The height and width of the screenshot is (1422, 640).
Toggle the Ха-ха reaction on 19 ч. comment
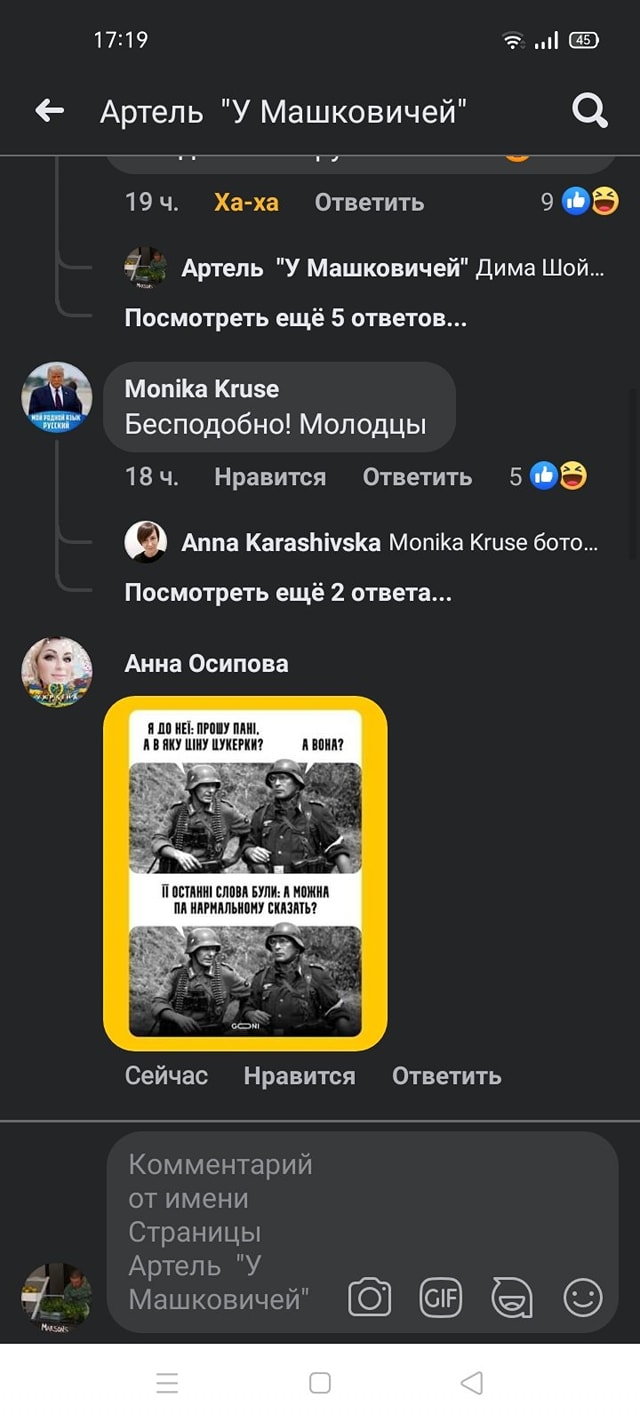pos(246,202)
